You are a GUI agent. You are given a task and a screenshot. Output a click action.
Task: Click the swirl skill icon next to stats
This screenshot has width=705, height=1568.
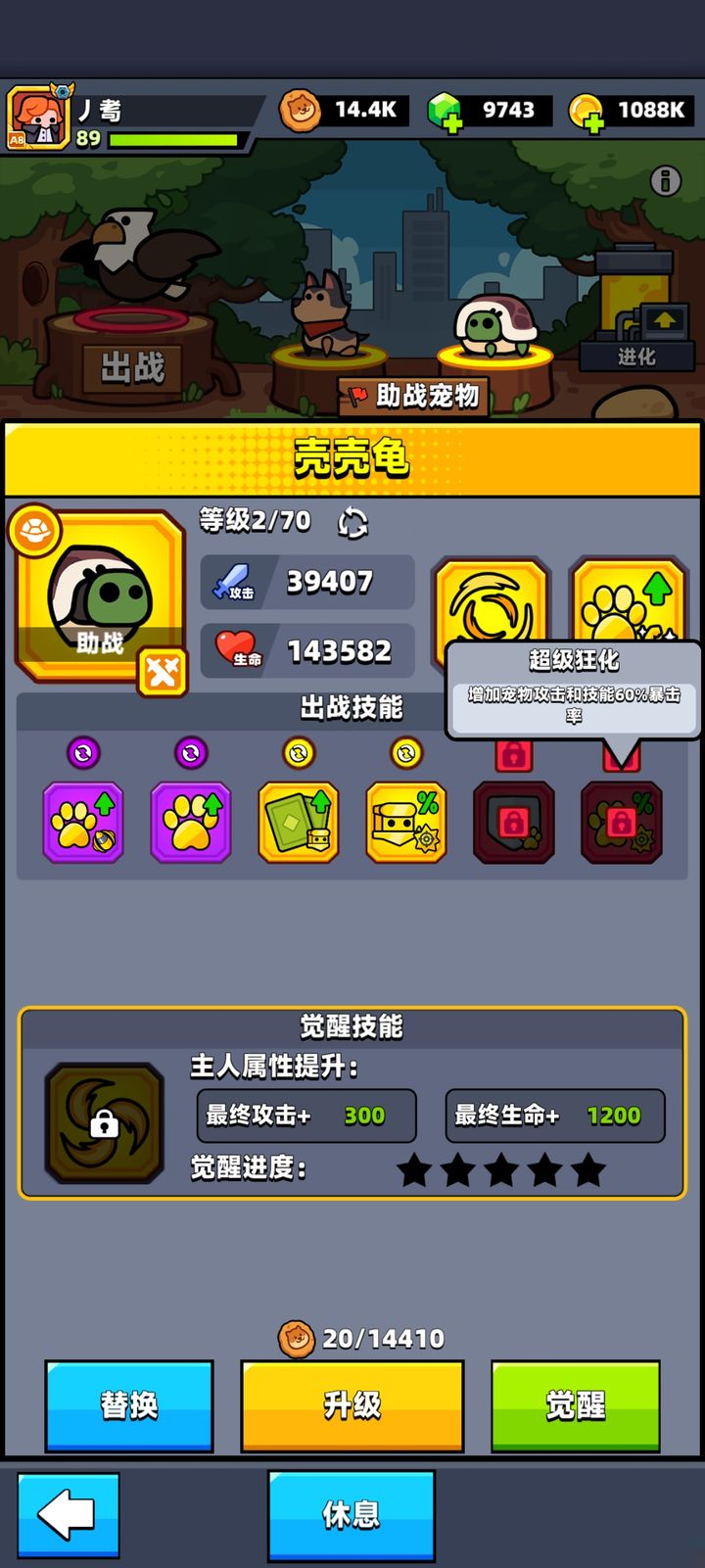coord(491,607)
